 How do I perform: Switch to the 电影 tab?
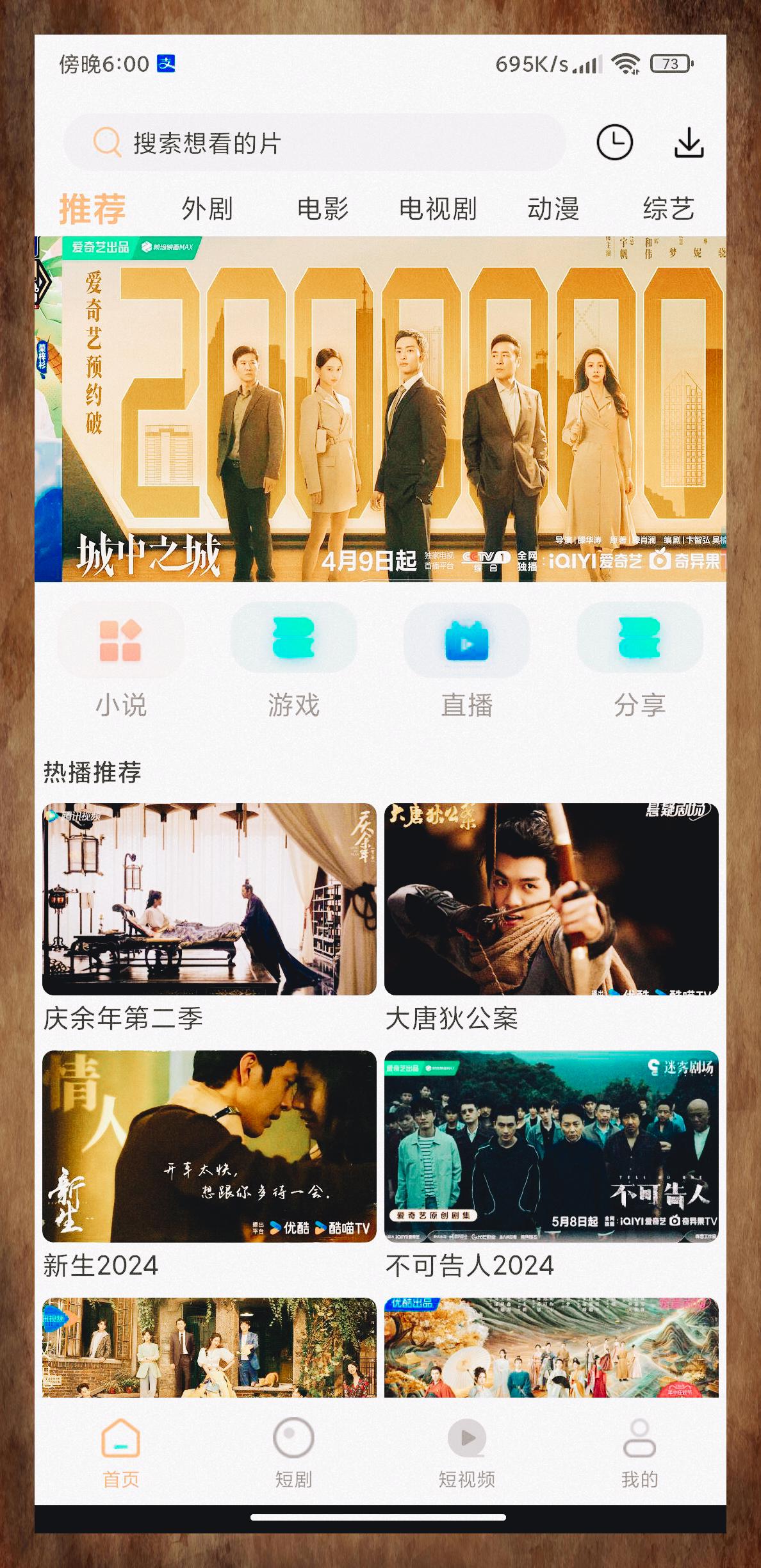point(322,209)
